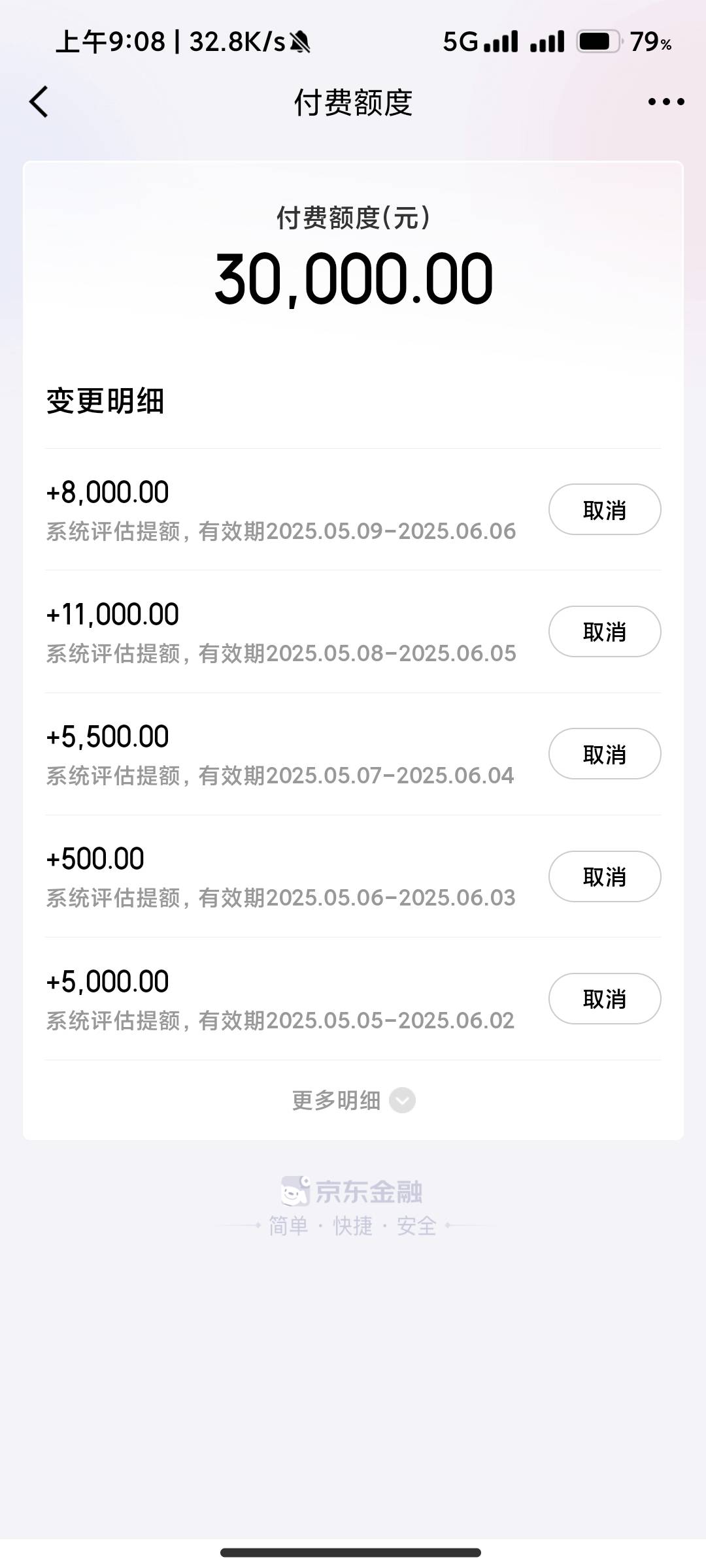Tap 取消 beside the +5,000.00 entry

coord(605,999)
